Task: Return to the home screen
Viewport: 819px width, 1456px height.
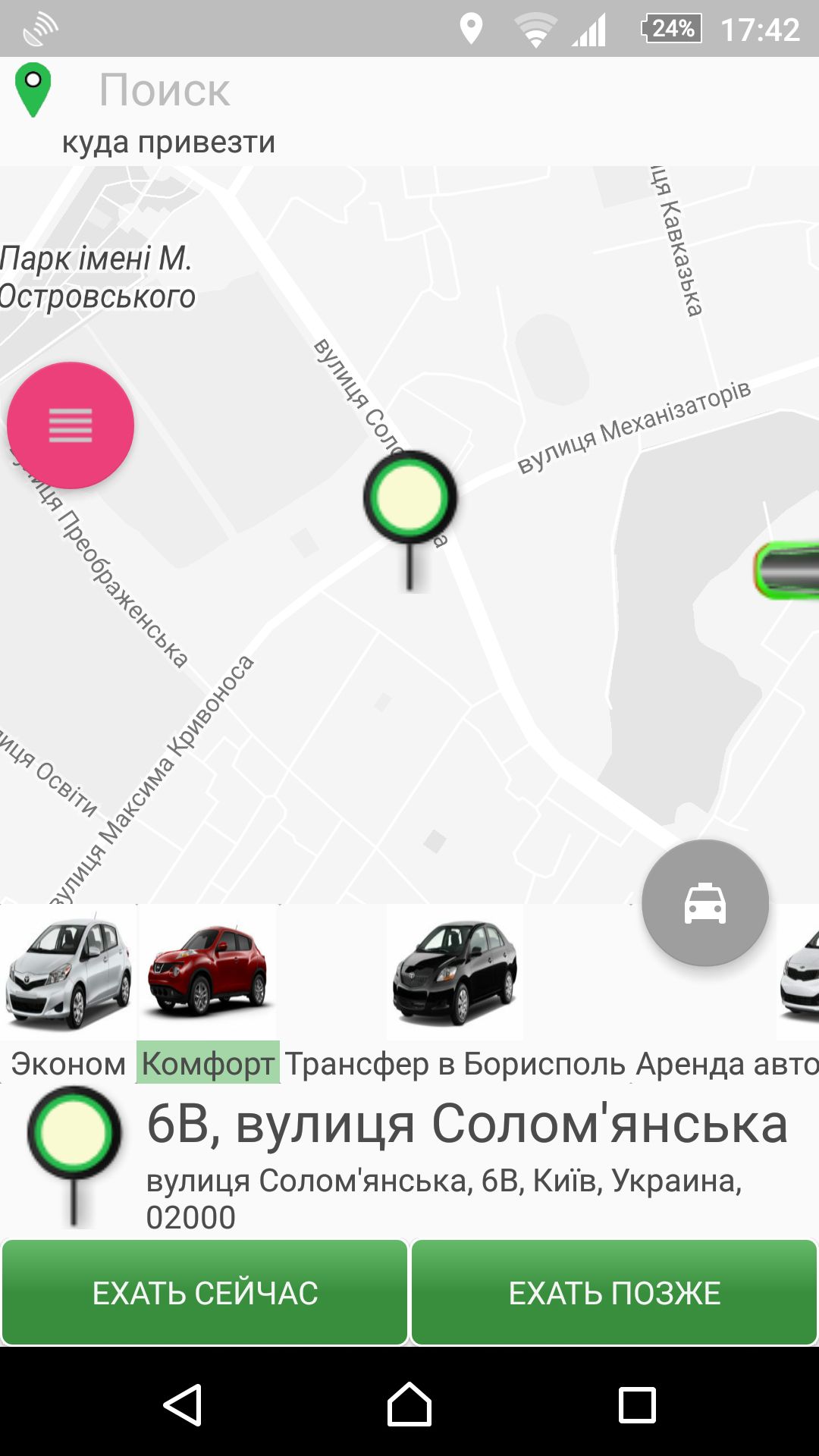Action: [x=409, y=1404]
